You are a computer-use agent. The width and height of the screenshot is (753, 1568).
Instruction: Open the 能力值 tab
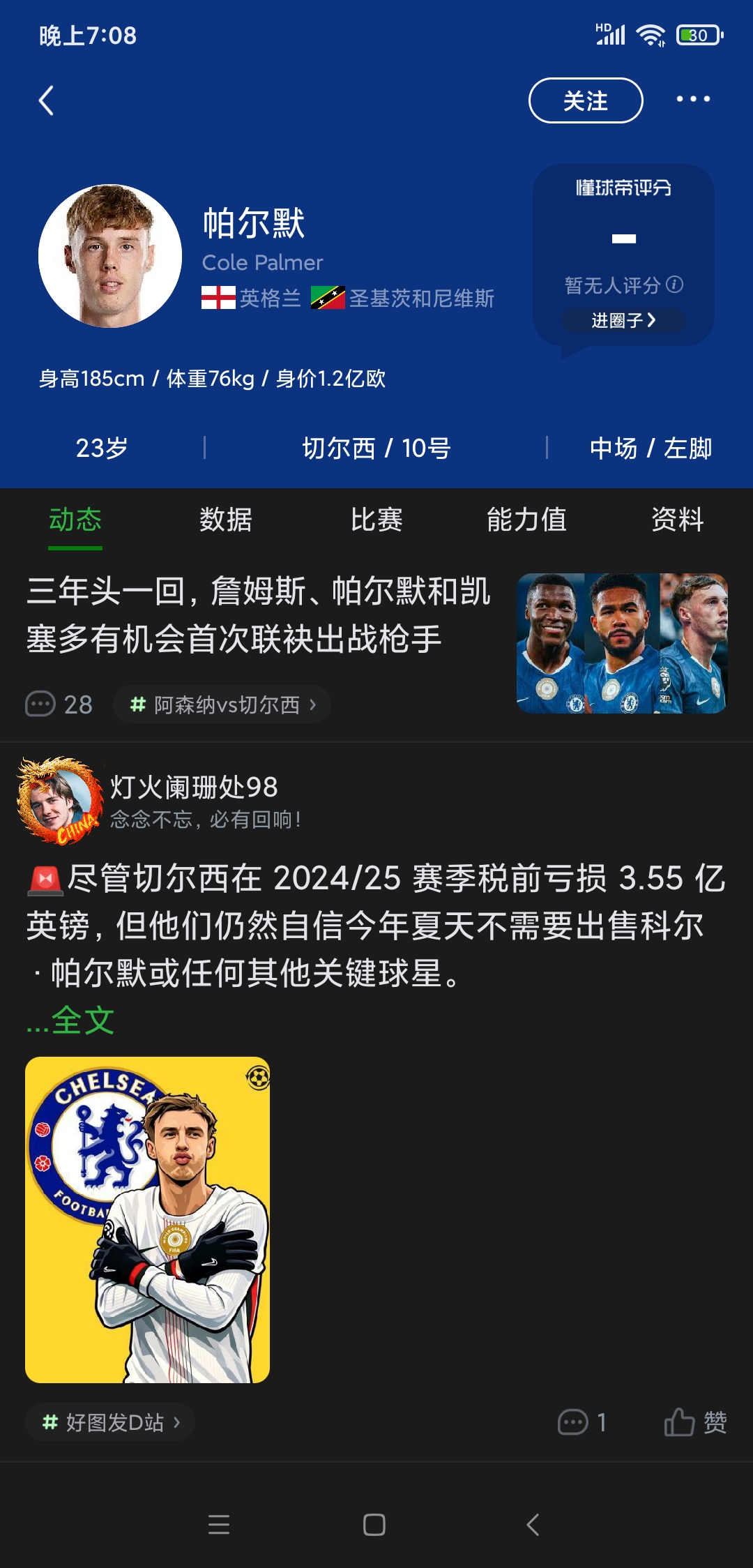pyautogui.click(x=526, y=520)
